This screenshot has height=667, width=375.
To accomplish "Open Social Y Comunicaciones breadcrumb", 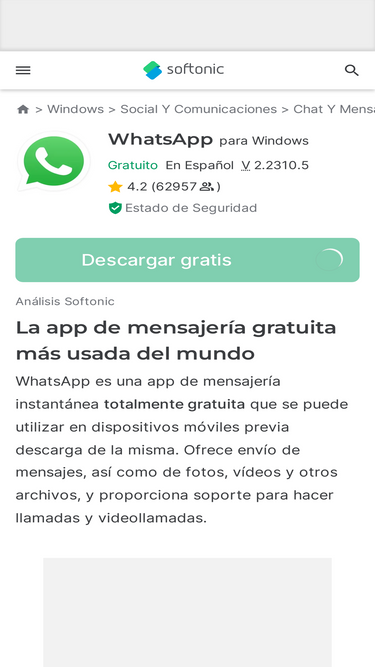I will coord(199,109).
